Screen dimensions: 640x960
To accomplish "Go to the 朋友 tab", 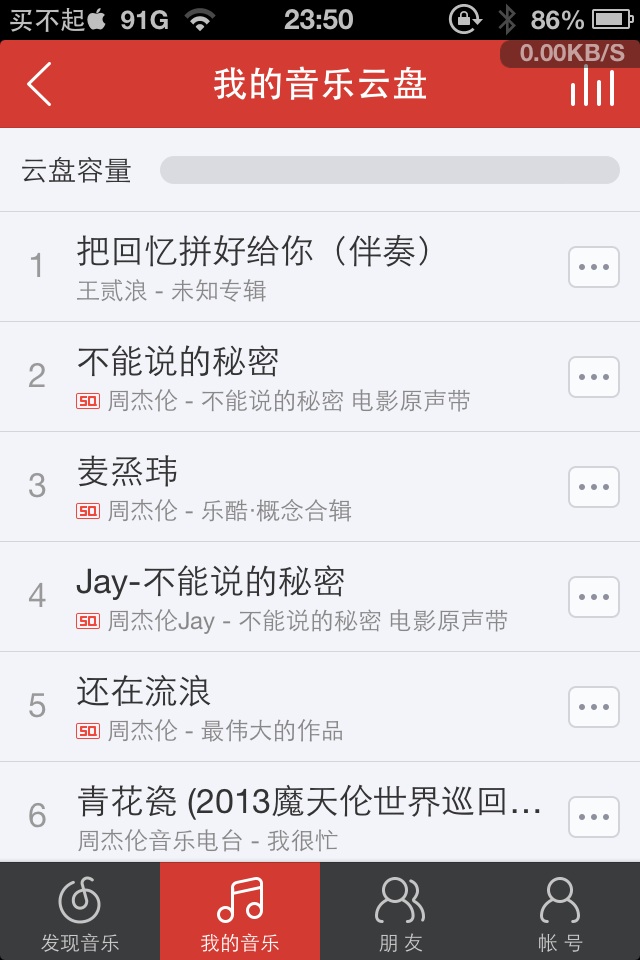I will click(400, 912).
